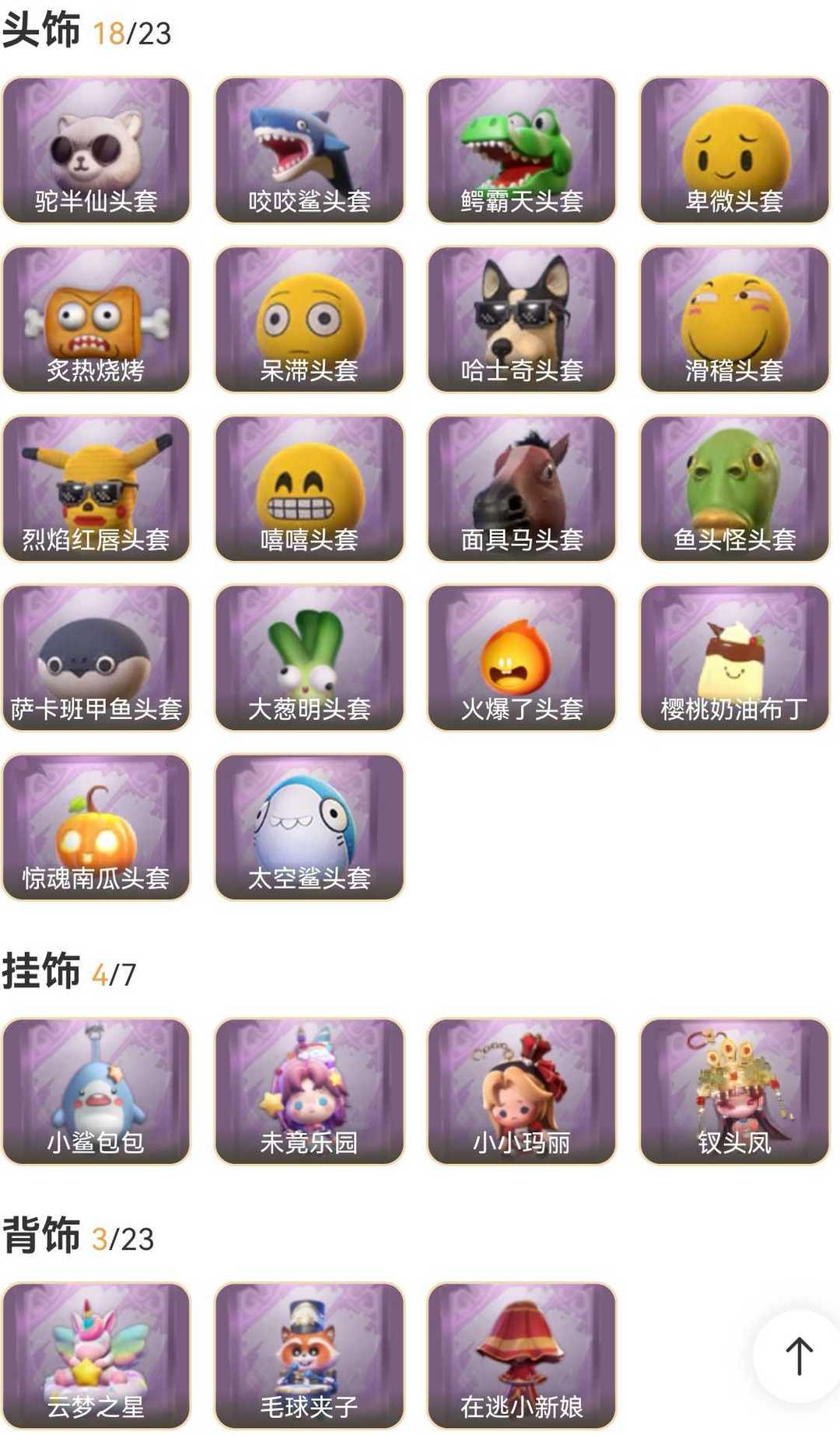View the 面具马头套 item
This screenshot has width=840, height=1435.
click(x=521, y=488)
